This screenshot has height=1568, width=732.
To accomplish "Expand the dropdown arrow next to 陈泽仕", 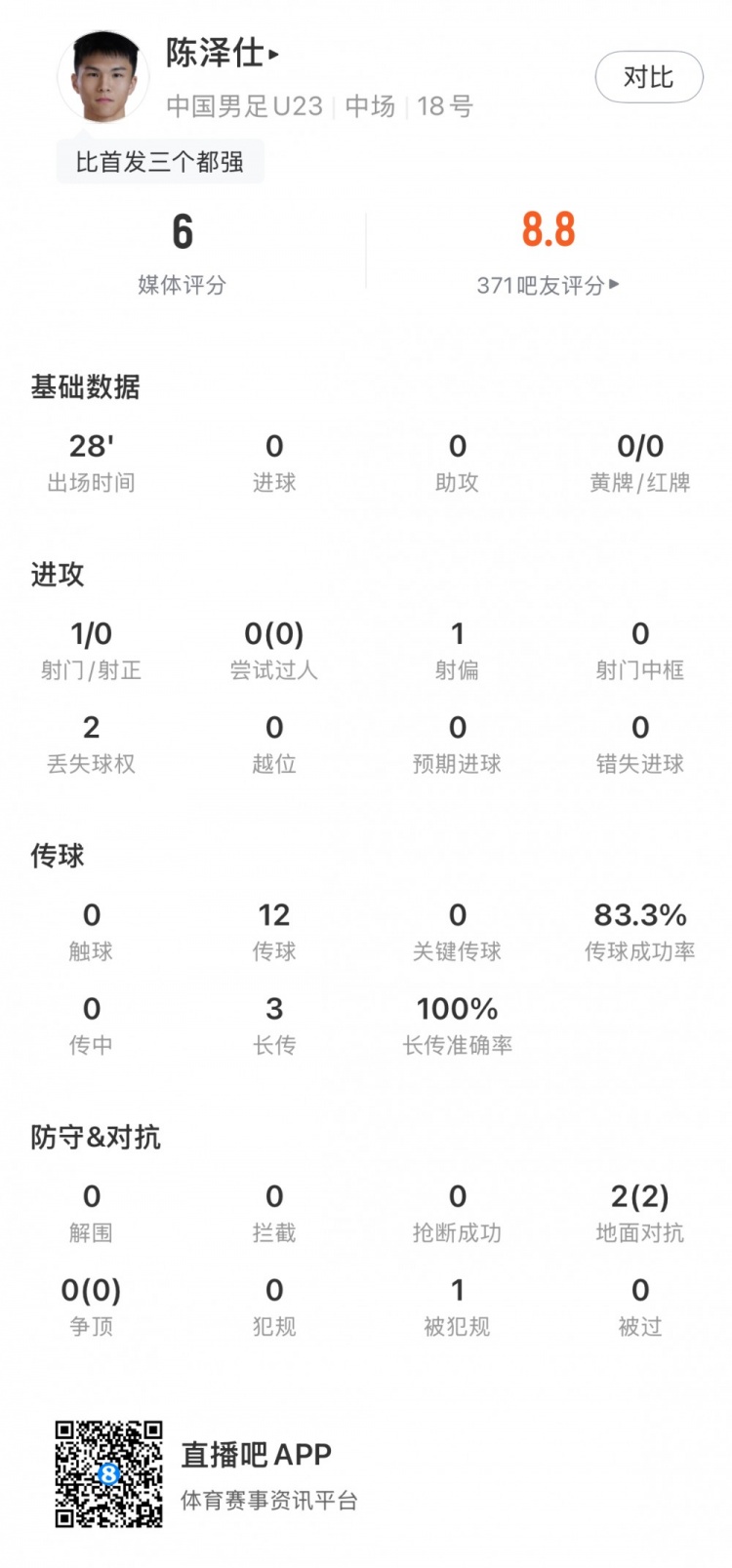I will (276, 56).
